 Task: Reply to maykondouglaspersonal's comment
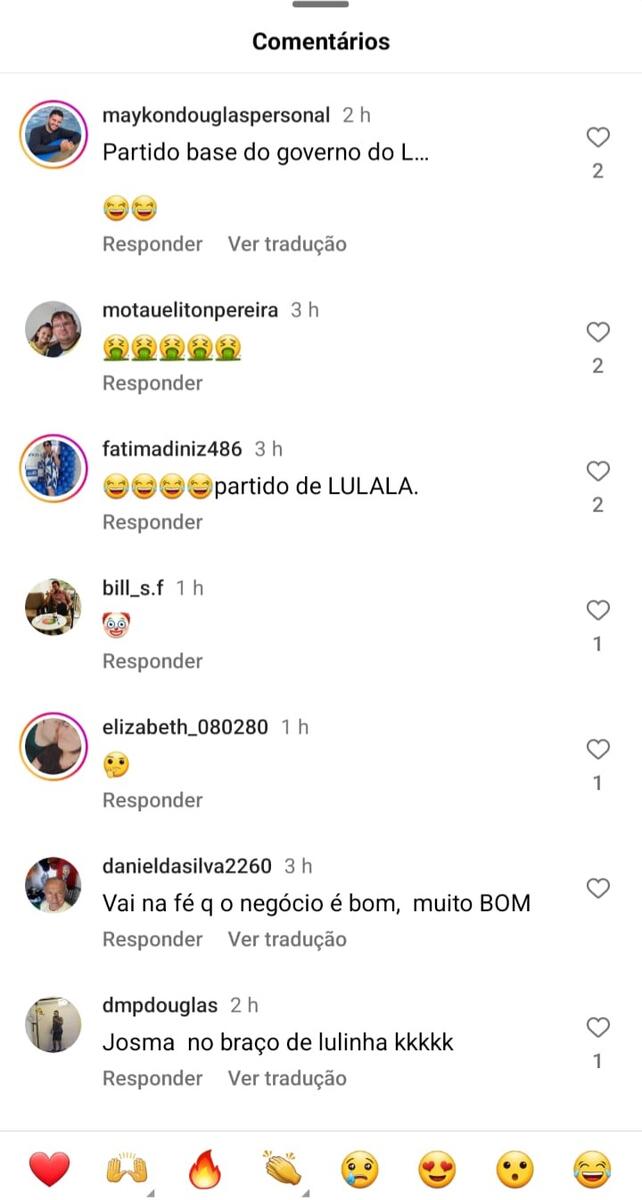tap(152, 244)
